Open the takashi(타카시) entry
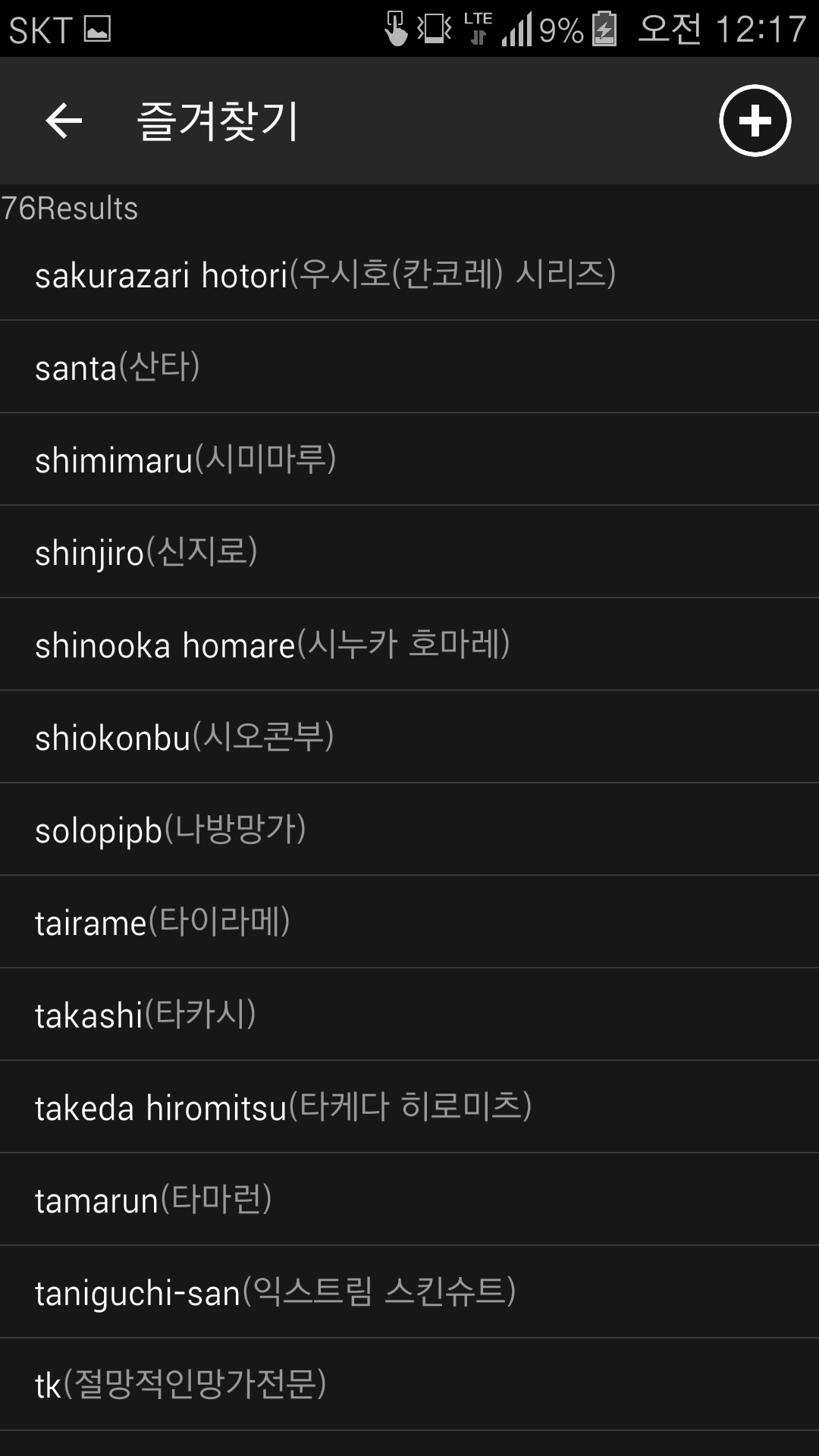This screenshot has width=819, height=1456. tap(146, 1015)
